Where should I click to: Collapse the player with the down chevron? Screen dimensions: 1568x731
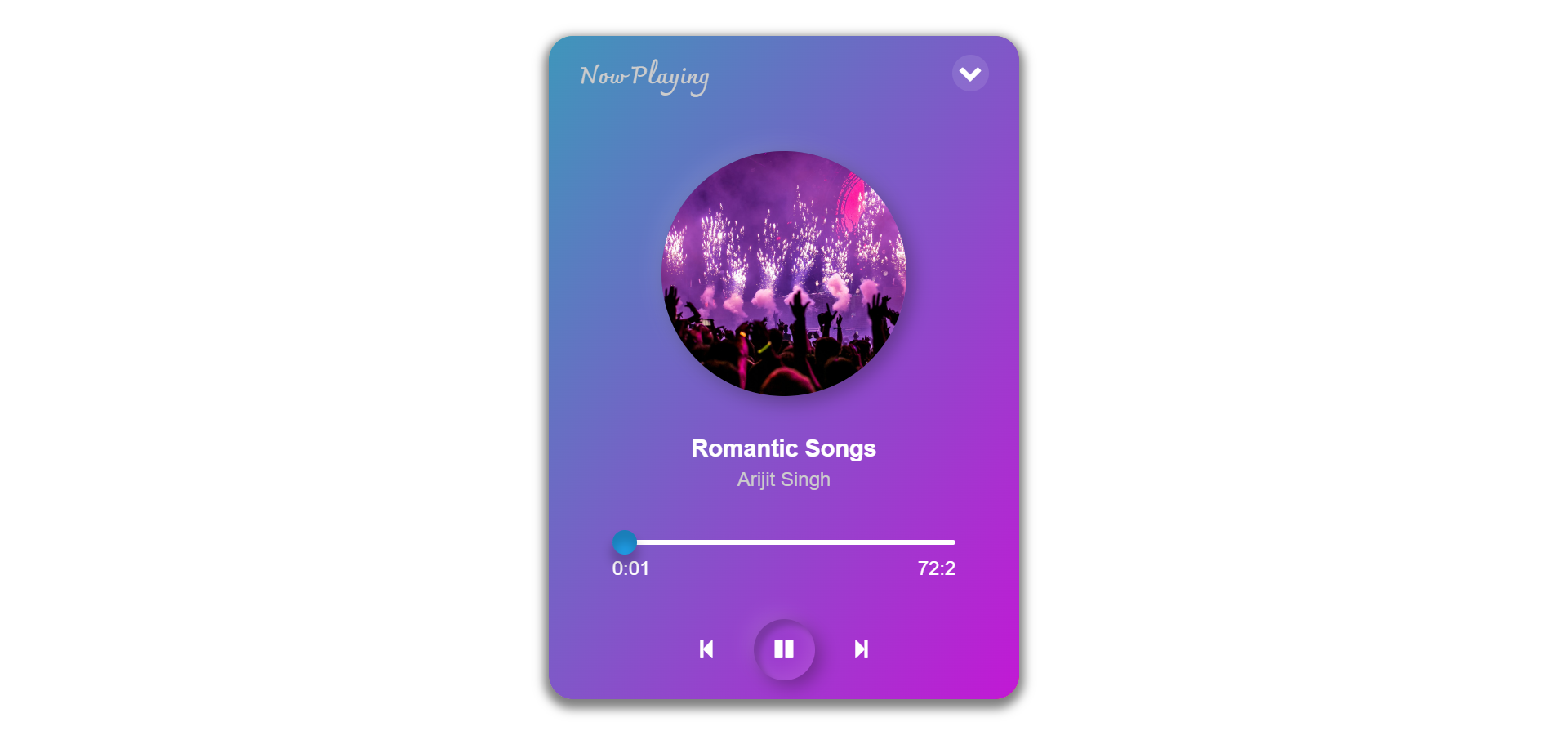pyautogui.click(x=970, y=74)
